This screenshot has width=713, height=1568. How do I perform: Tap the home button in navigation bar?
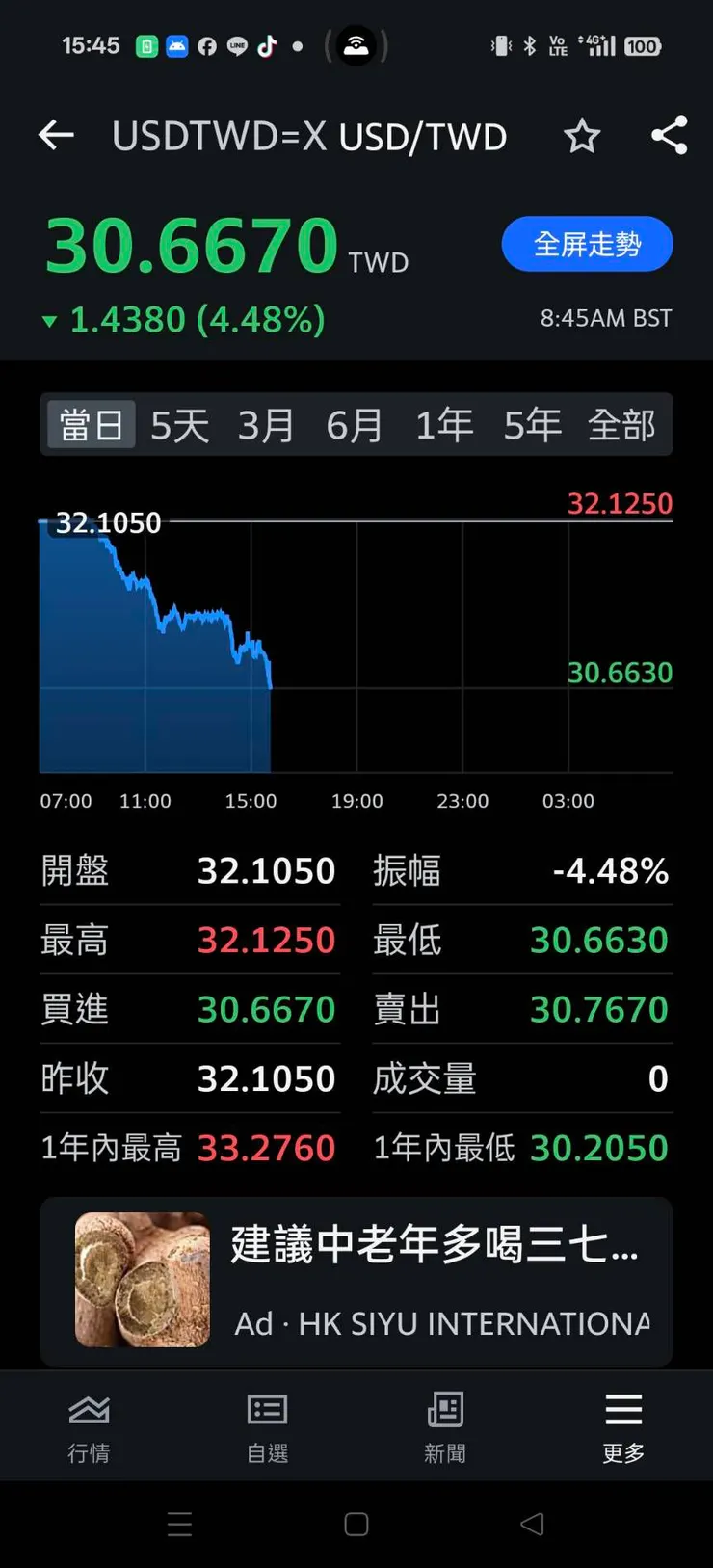(356, 1524)
